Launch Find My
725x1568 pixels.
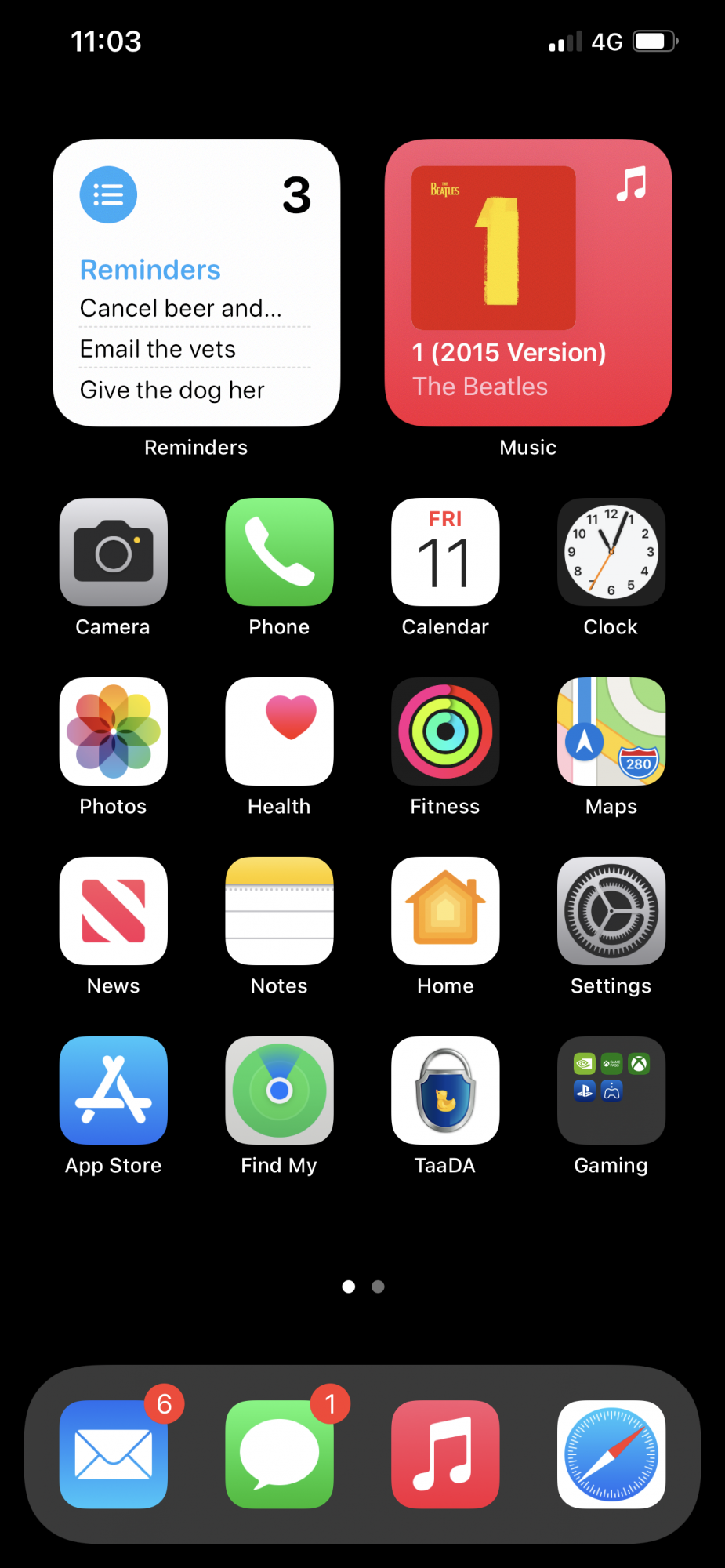[x=279, y=1091]
